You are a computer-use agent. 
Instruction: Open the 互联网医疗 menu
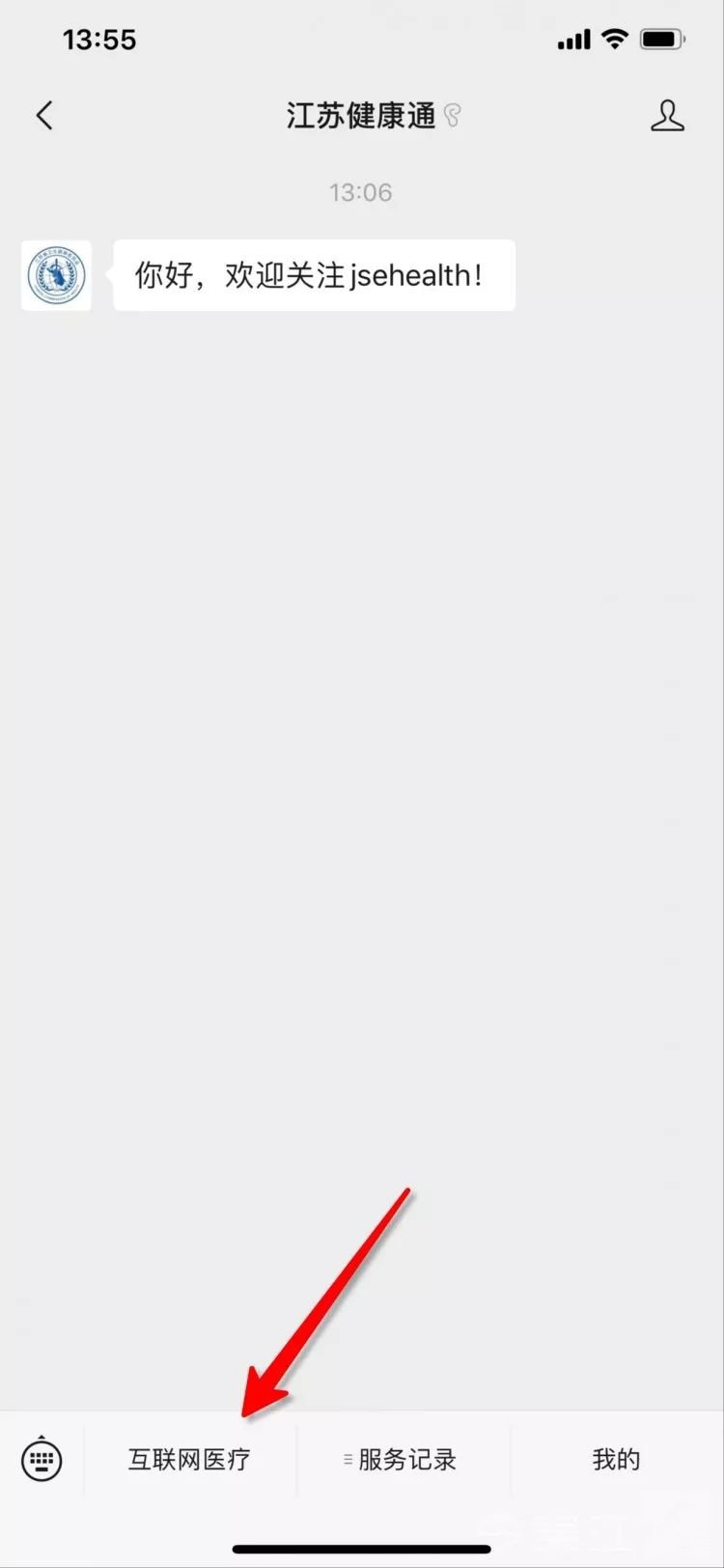pos(189,1459)
